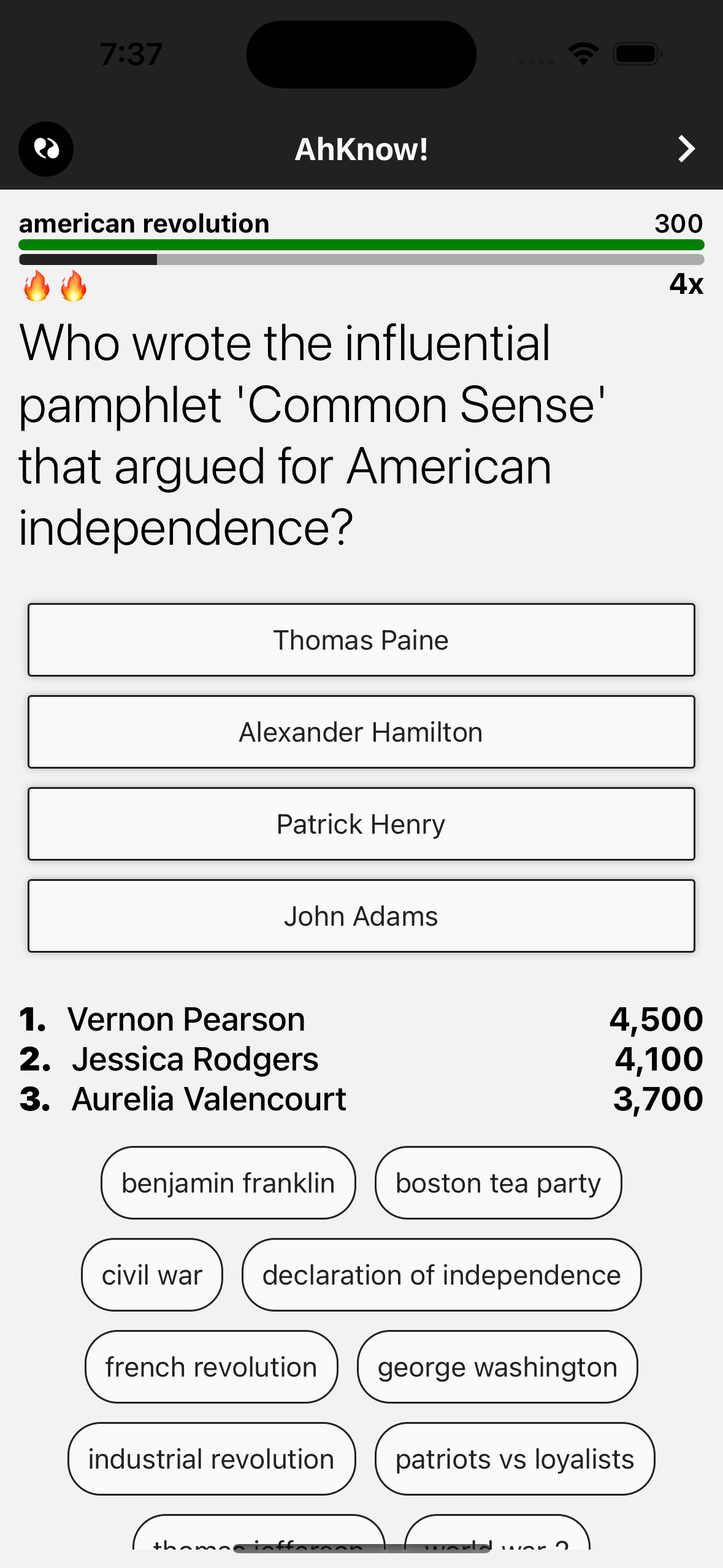Choose declaration of independence topic

coord(442,1275)
